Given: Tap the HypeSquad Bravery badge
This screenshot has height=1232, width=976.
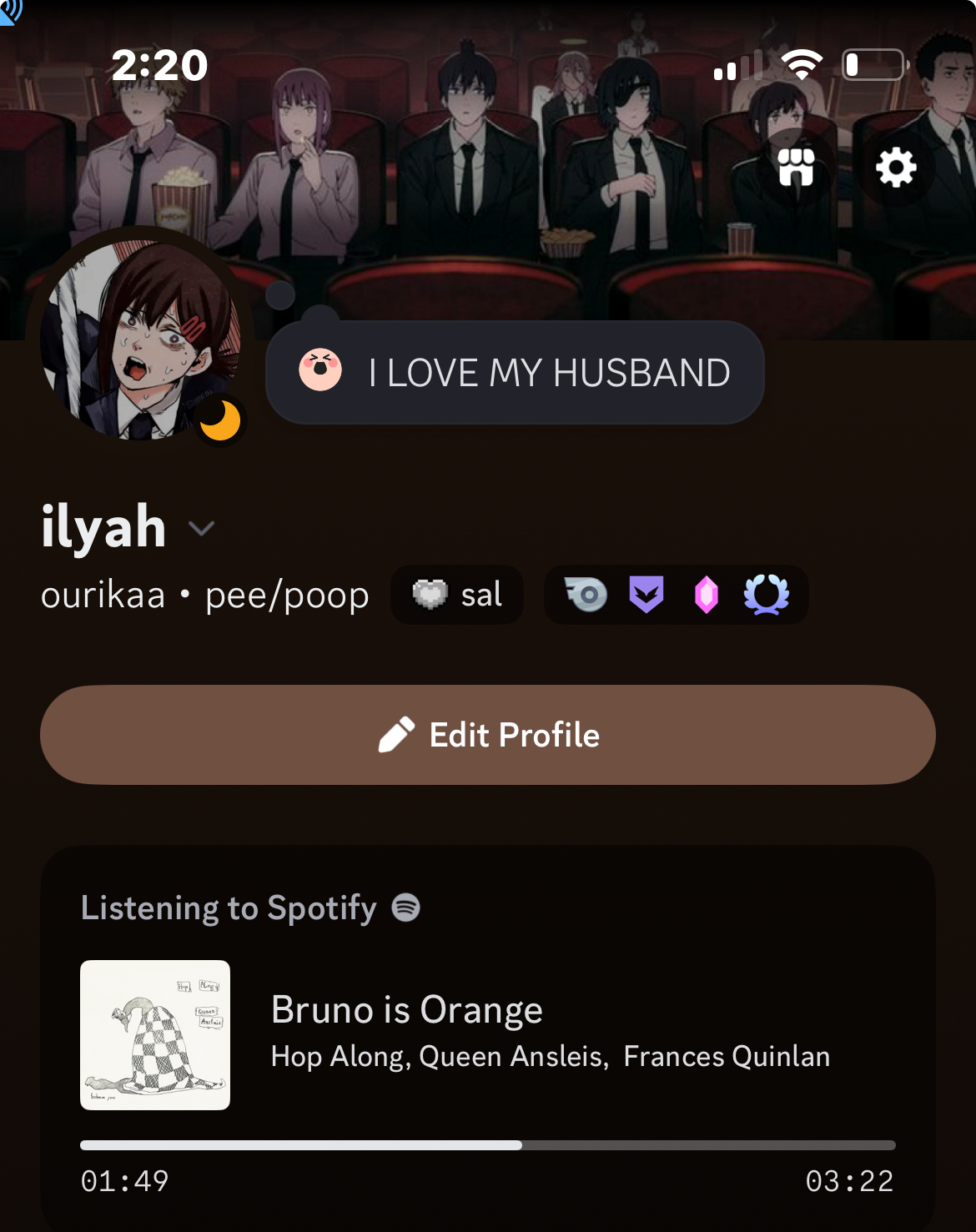Looking at the screenshot, I should tap(646, 595).
